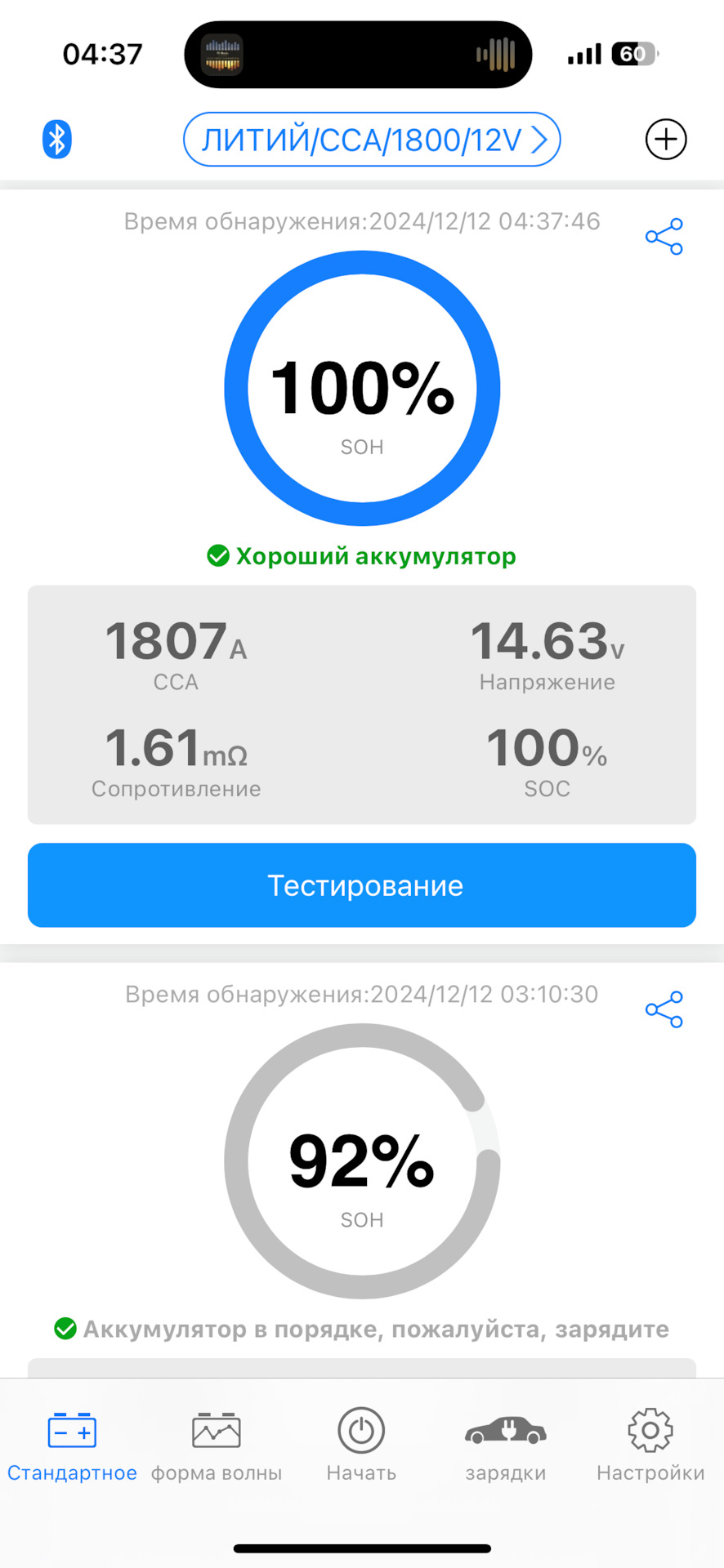Switch to the зарядки tab

coord(506,1447)
